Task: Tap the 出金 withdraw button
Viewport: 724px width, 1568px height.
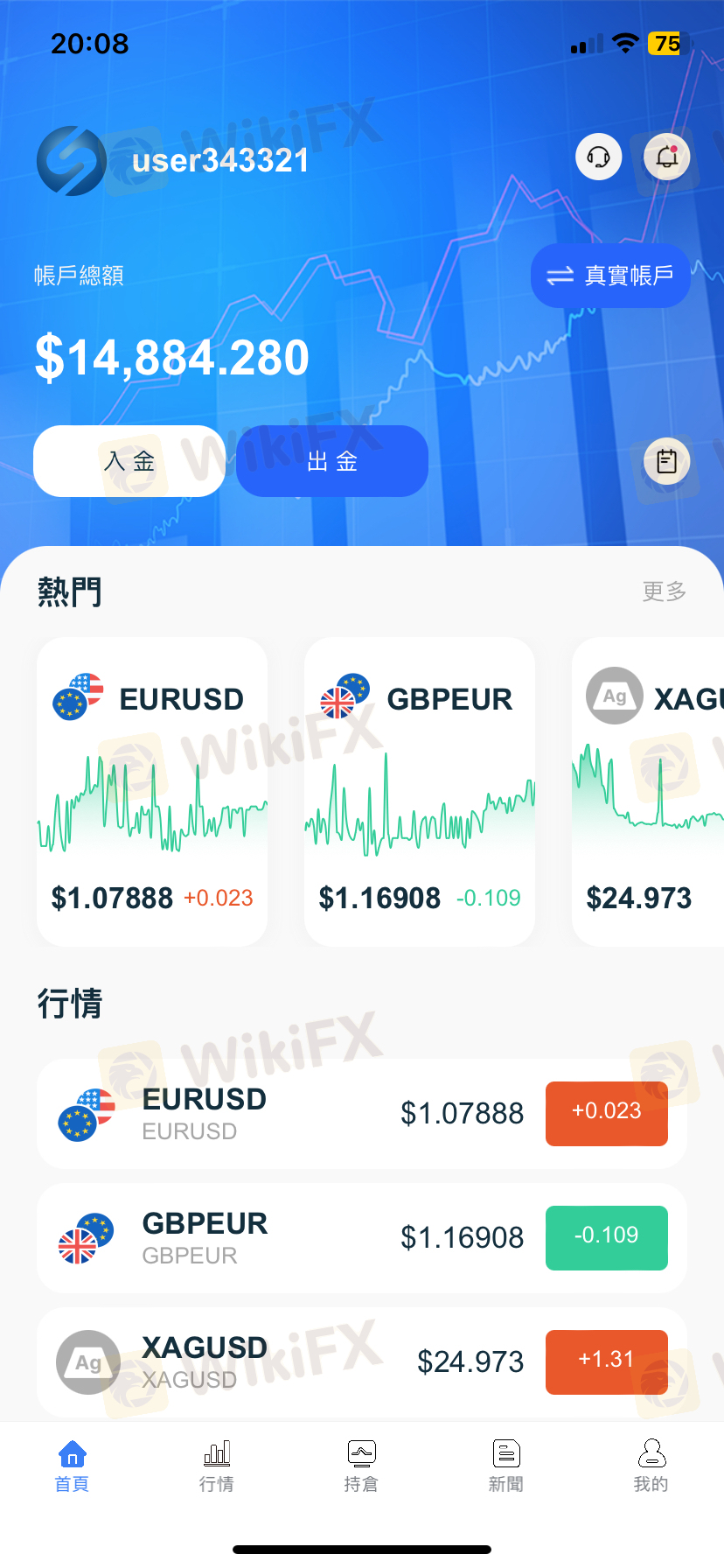Action: (332, 461)
